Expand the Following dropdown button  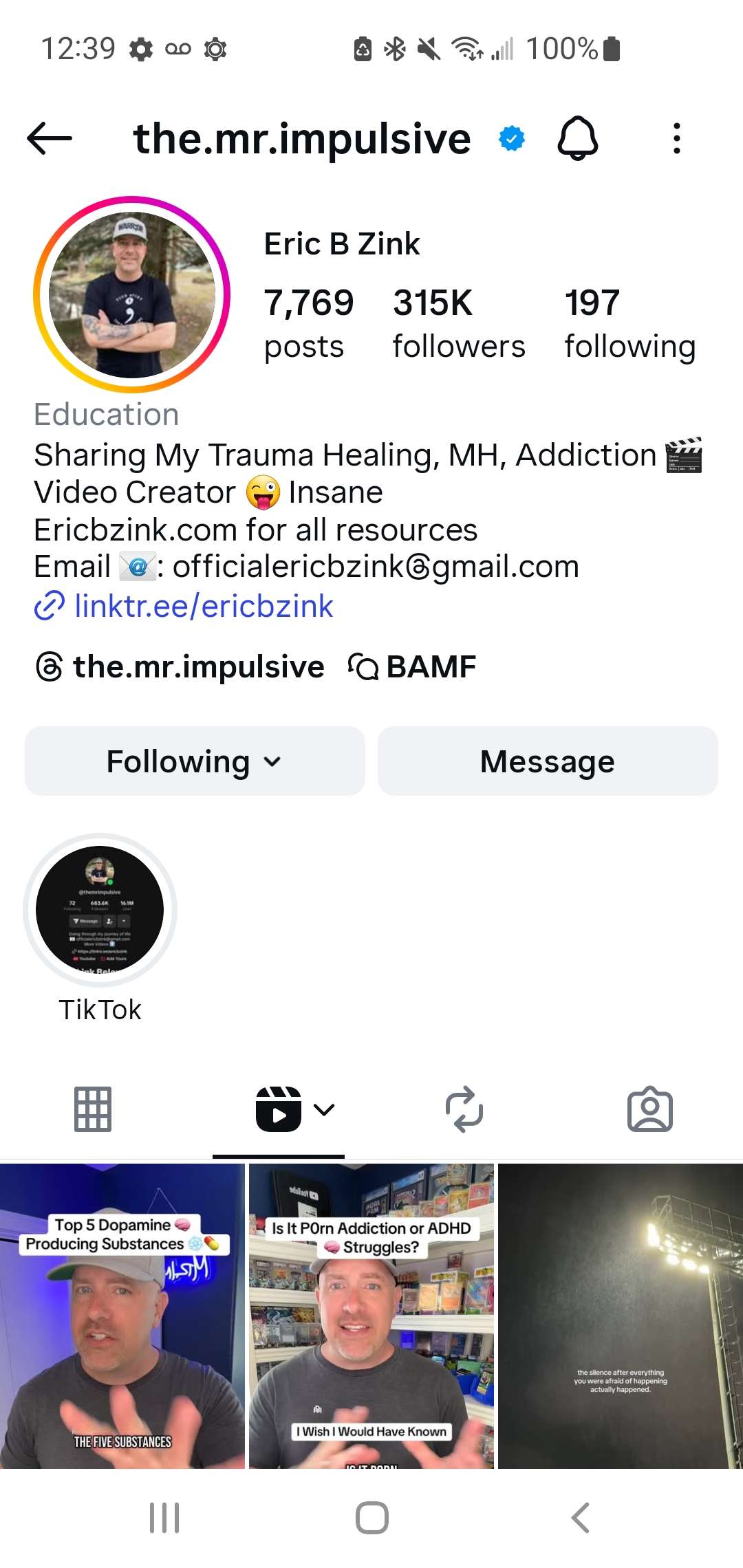pyautogui.click(x=195, y=761)
